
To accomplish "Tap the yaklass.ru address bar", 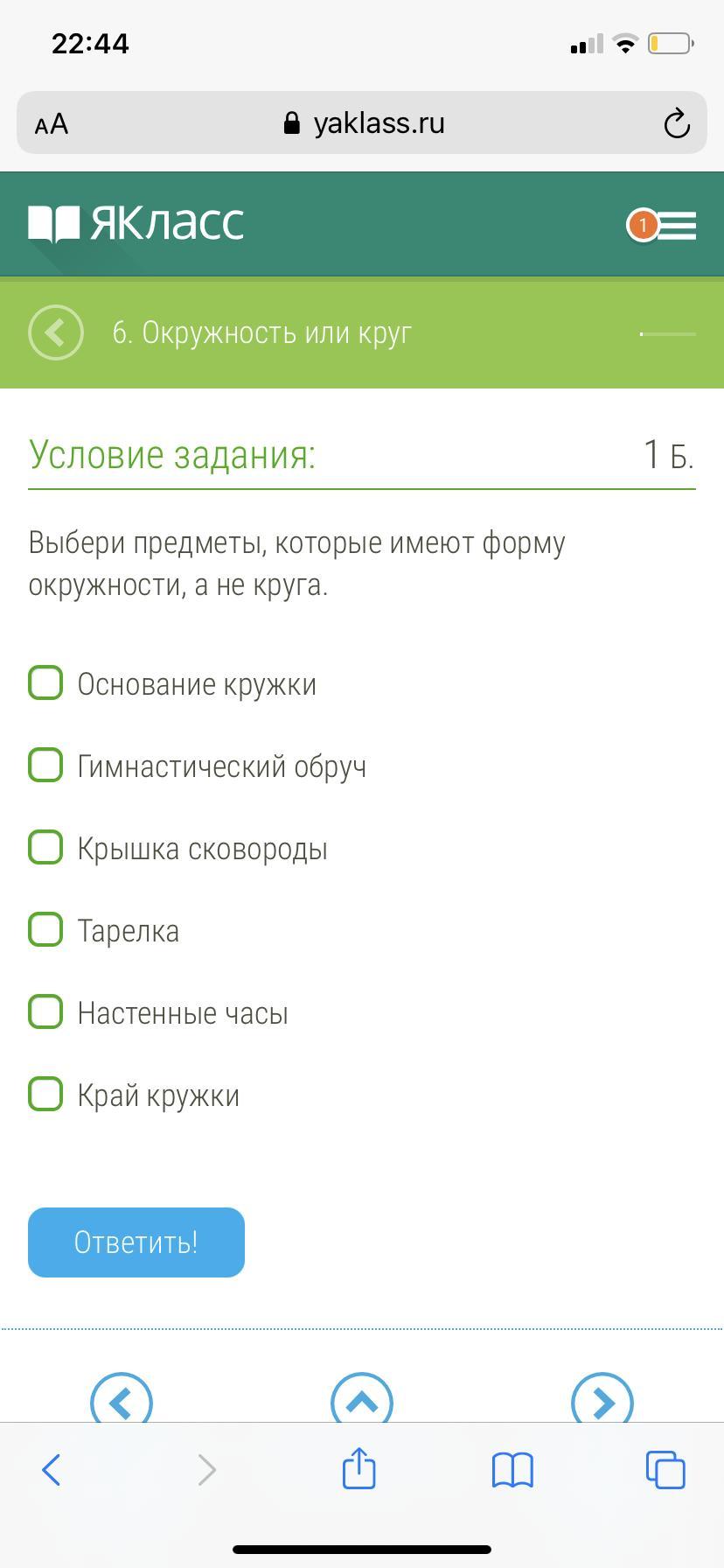I will point(362,122).
